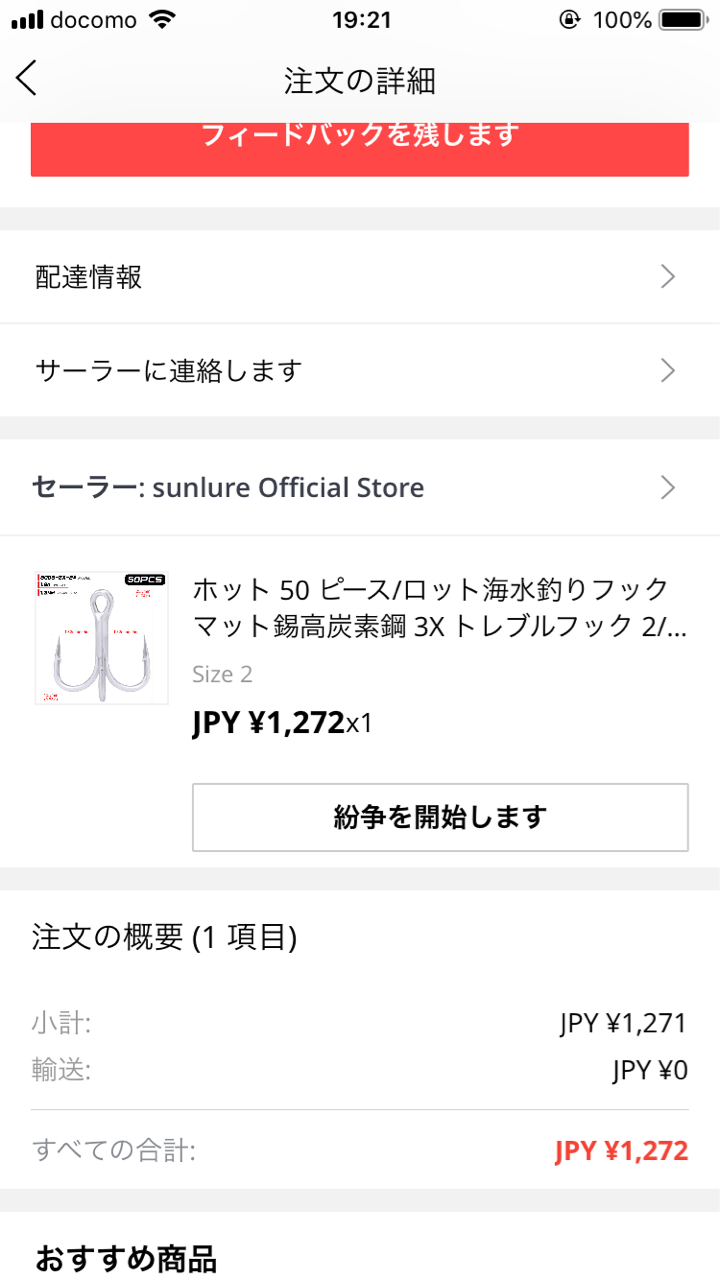
Task: Open the sunlure Official Store page
Action: point(360,488)
